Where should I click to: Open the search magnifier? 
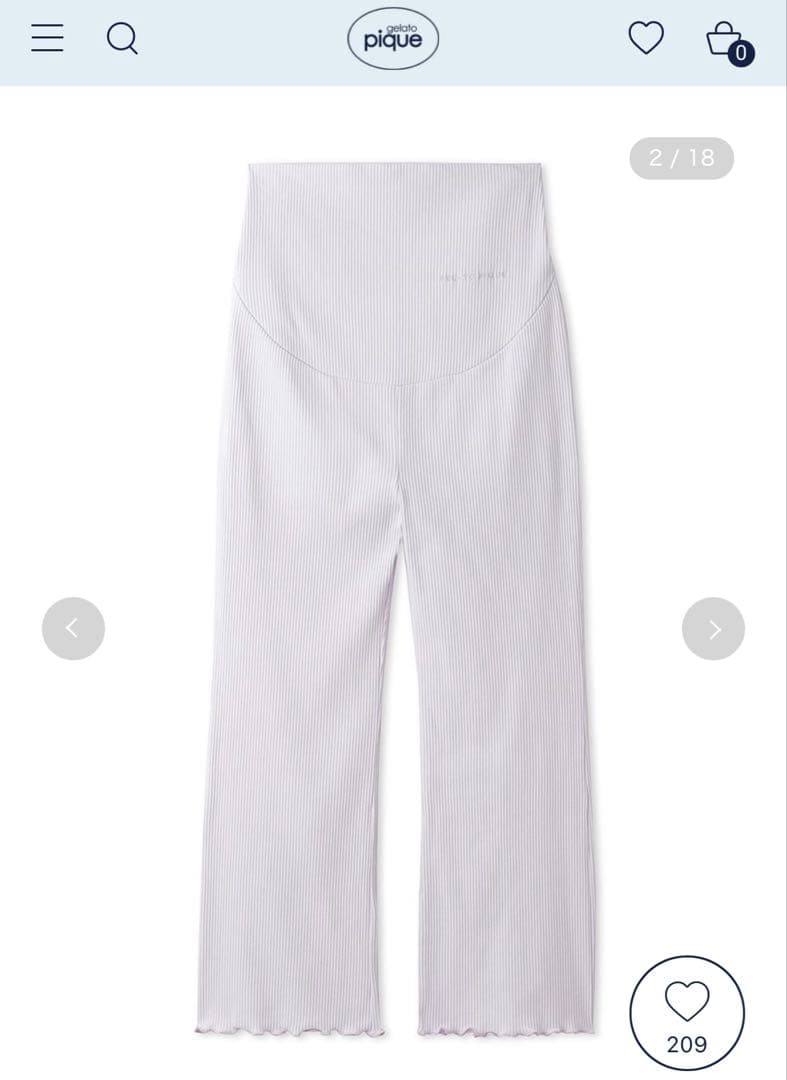click(x=122, y=39)
